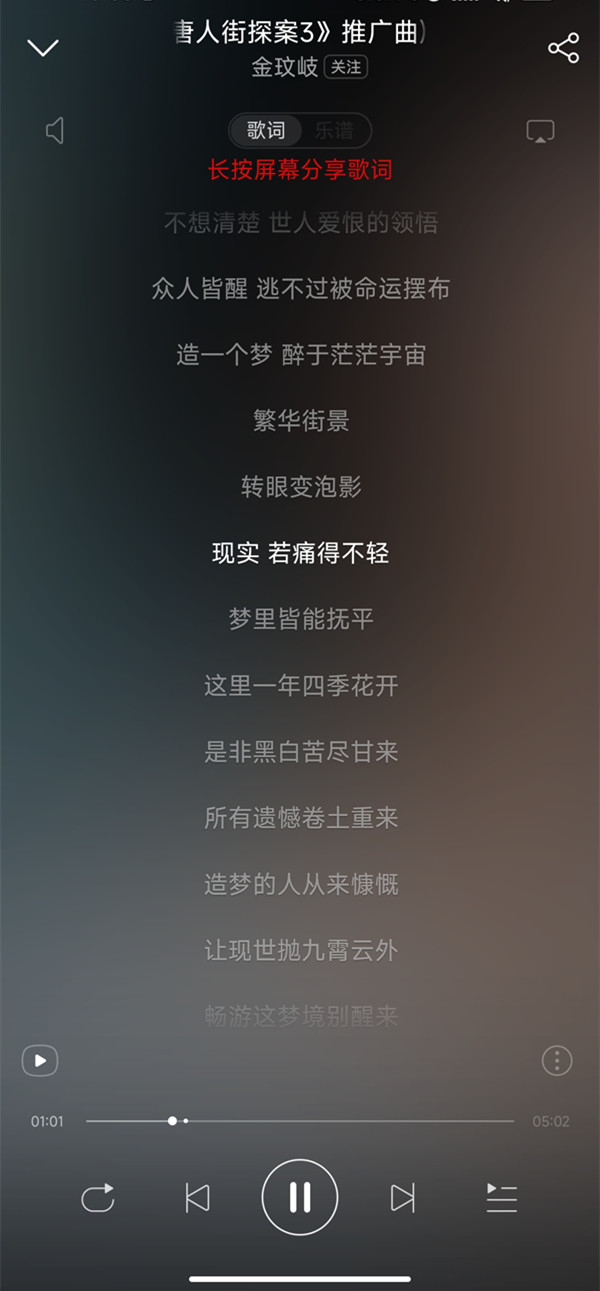Skip to the next track

coord(402,1197)
